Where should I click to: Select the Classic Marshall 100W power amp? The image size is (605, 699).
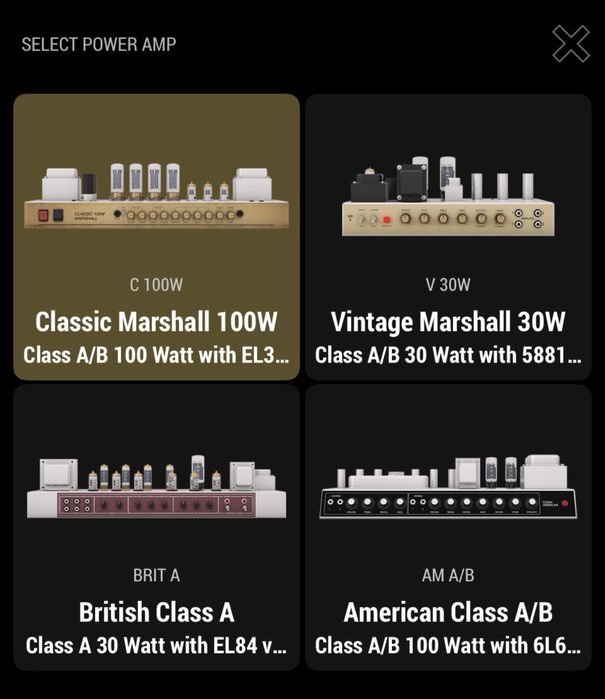[156, 237]
